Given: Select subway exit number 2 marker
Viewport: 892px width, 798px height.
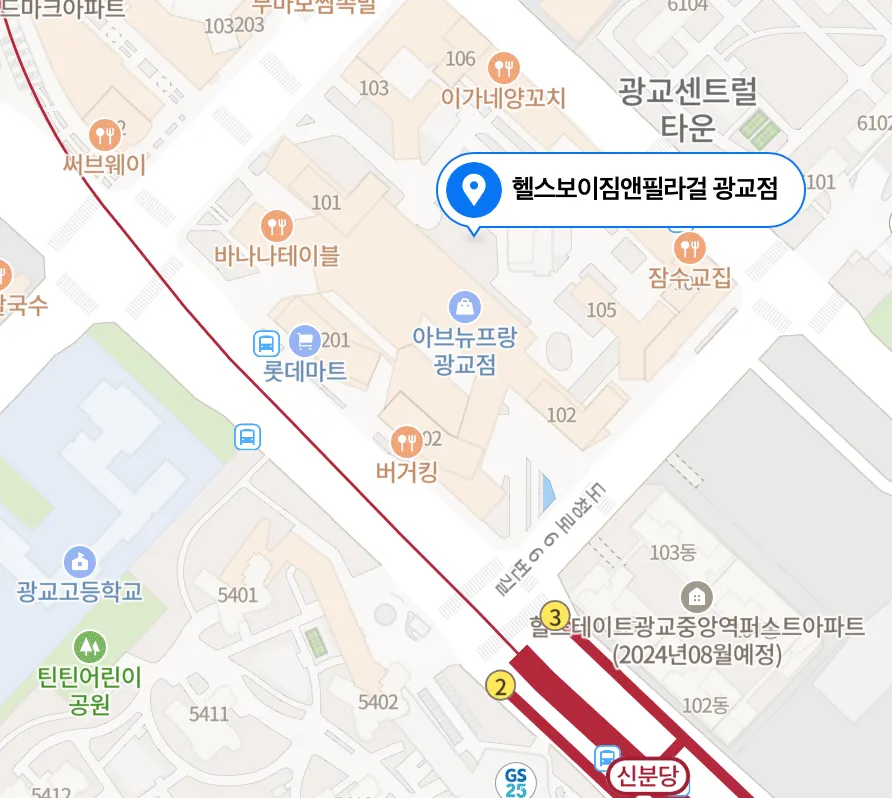Looking at the screenshot, I should [x=500, y=687].
